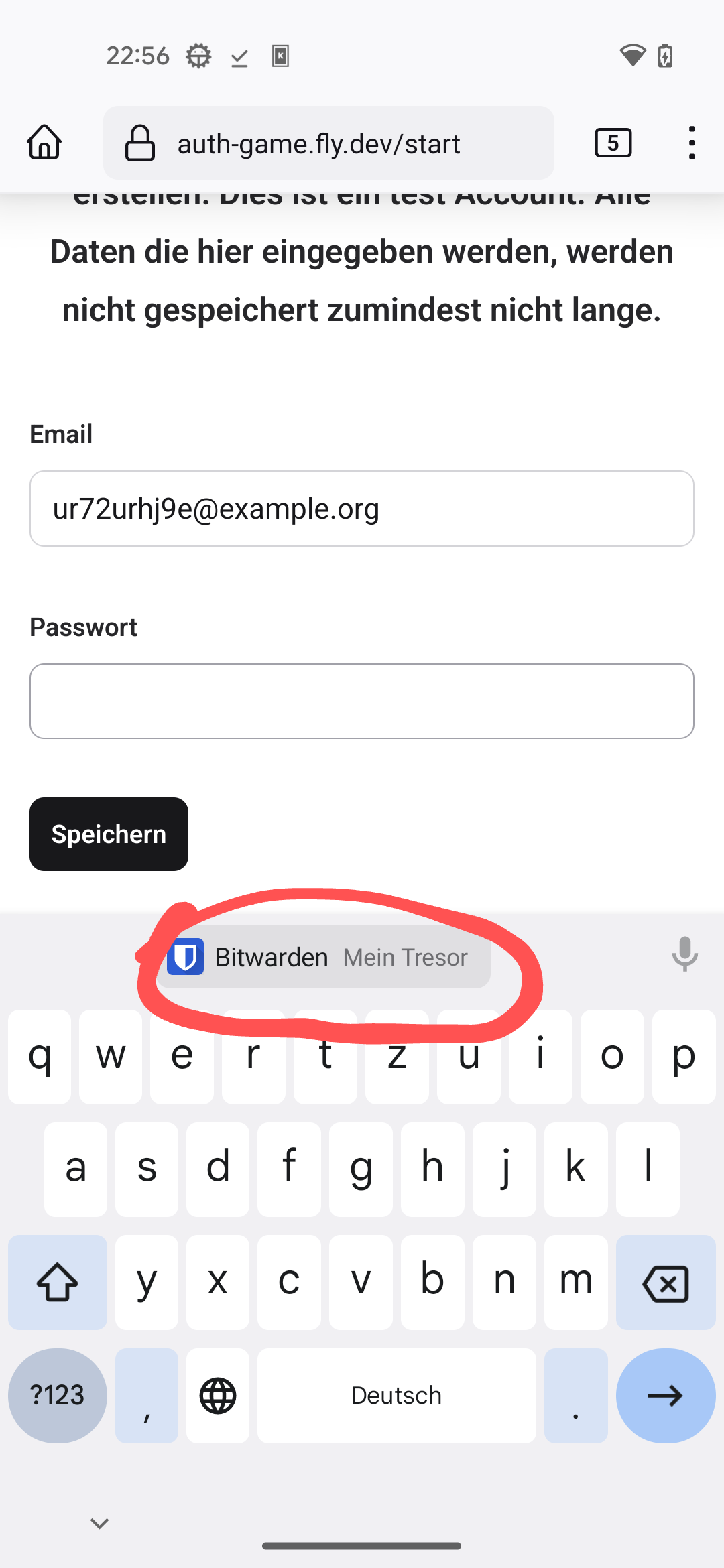Tap the blue arrow enter key

click(666, 1396)
